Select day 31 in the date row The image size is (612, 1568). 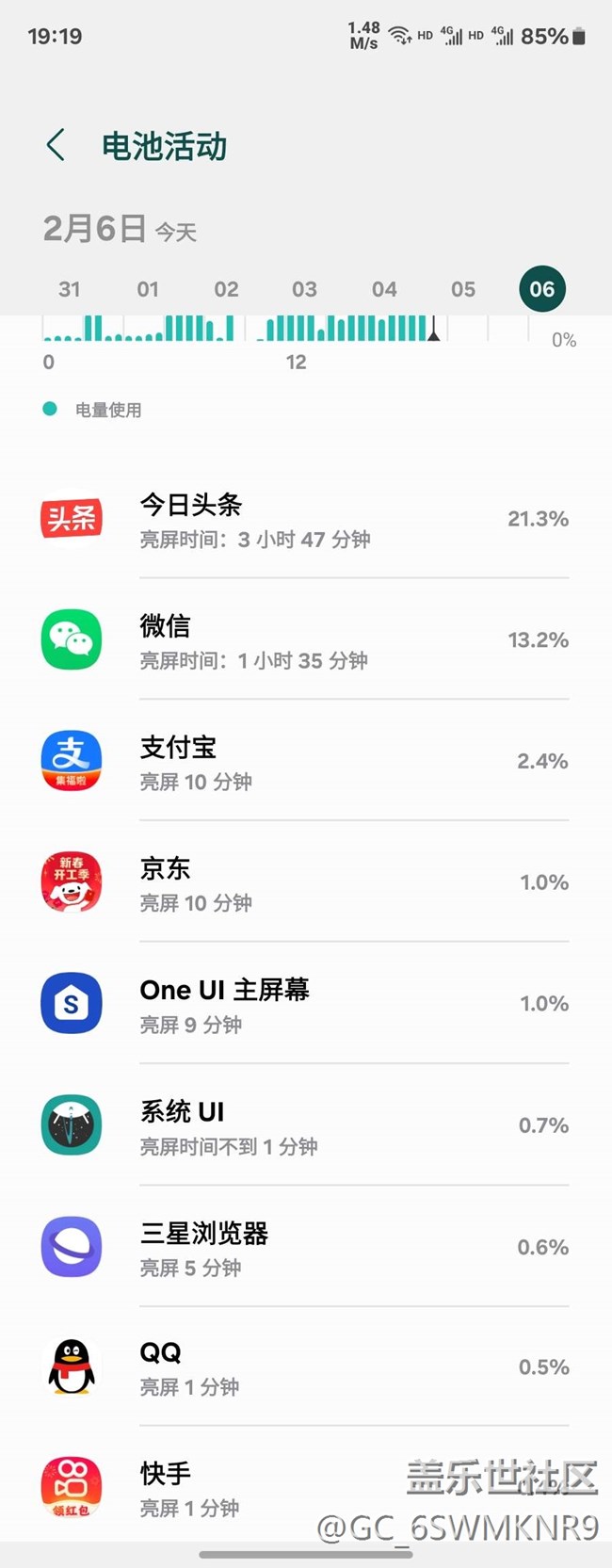(x=69, y=289)
